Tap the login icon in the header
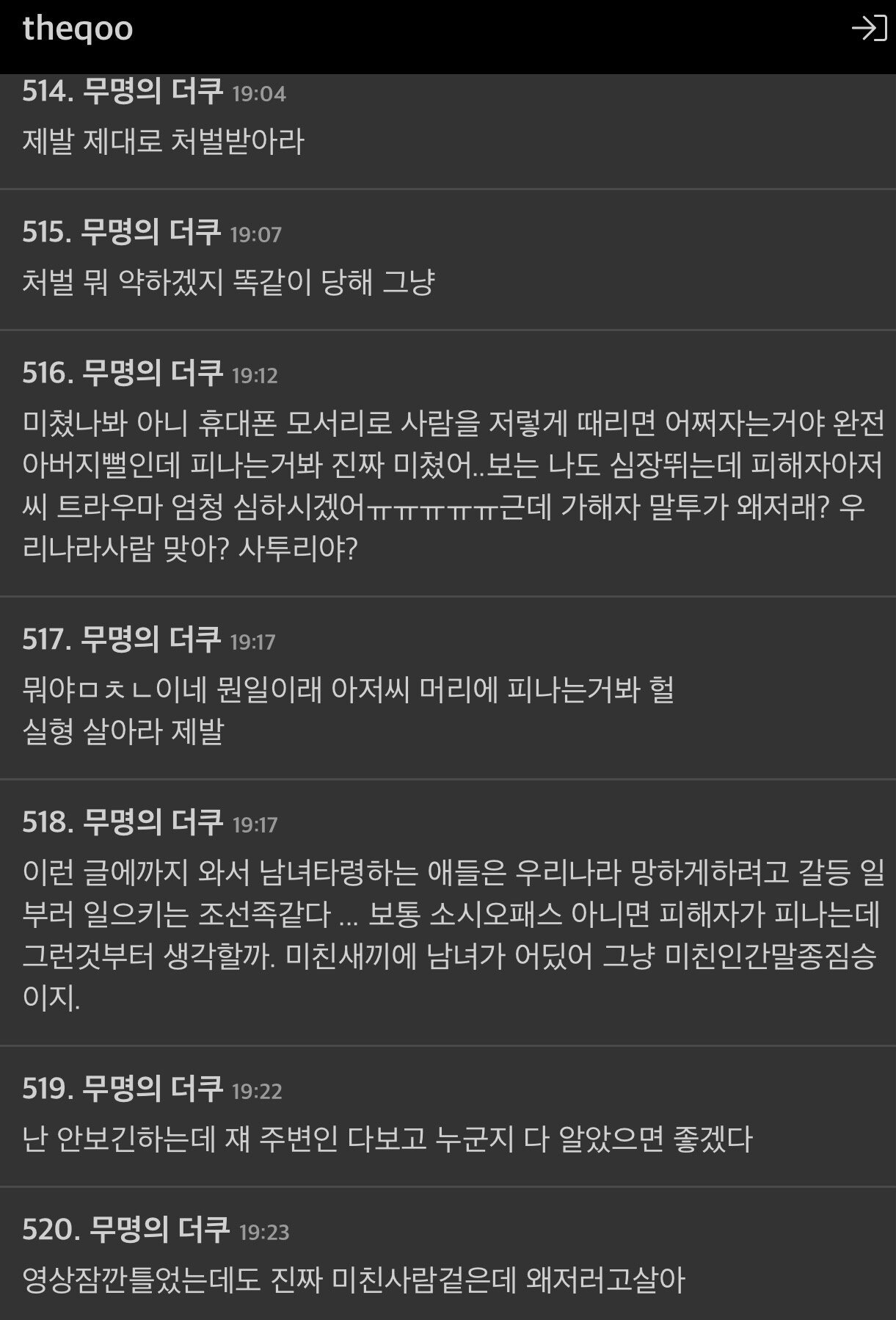Image resolution: width=896 pixels, height=1320 pixels. click(869, 29)
